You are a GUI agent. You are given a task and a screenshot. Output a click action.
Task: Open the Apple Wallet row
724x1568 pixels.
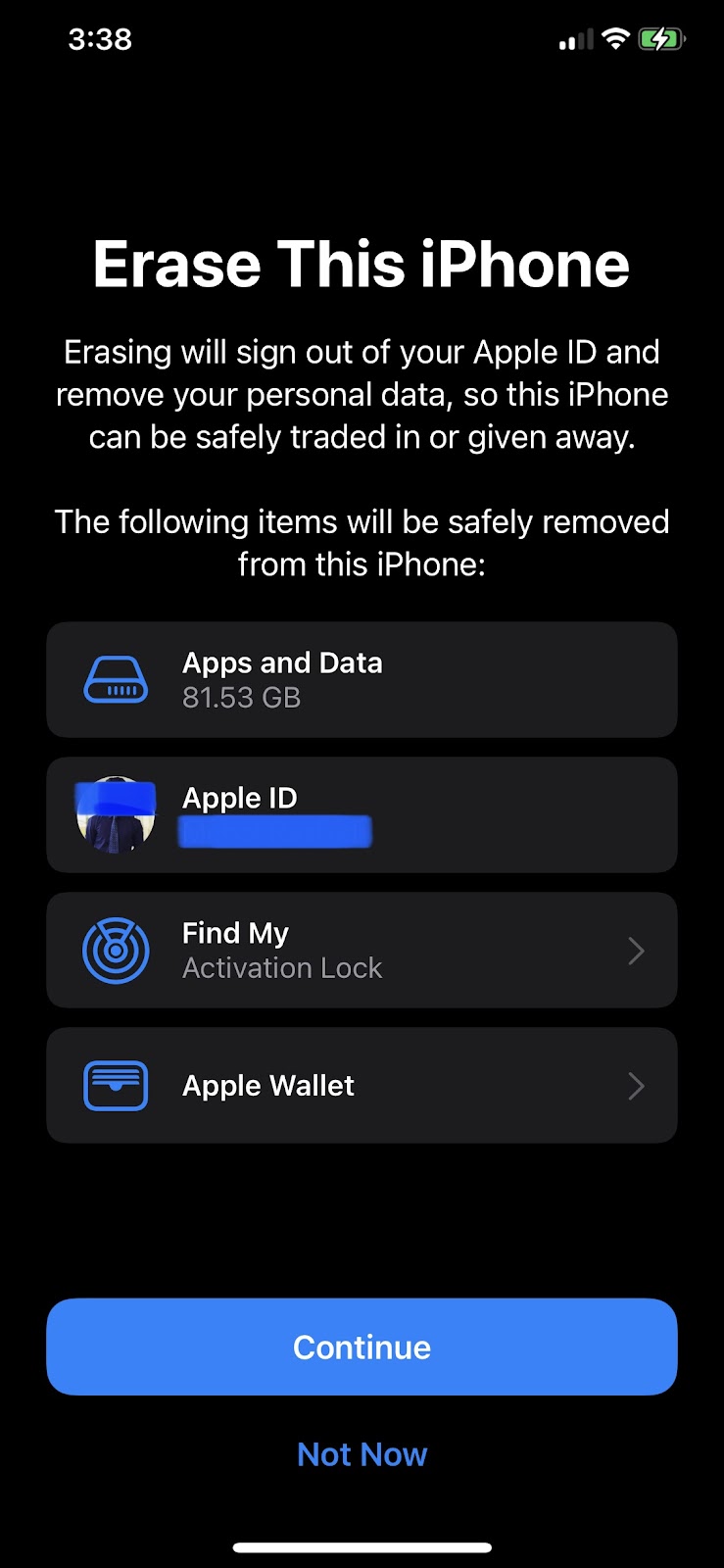pyautogui.click(x=362, y=1085)
